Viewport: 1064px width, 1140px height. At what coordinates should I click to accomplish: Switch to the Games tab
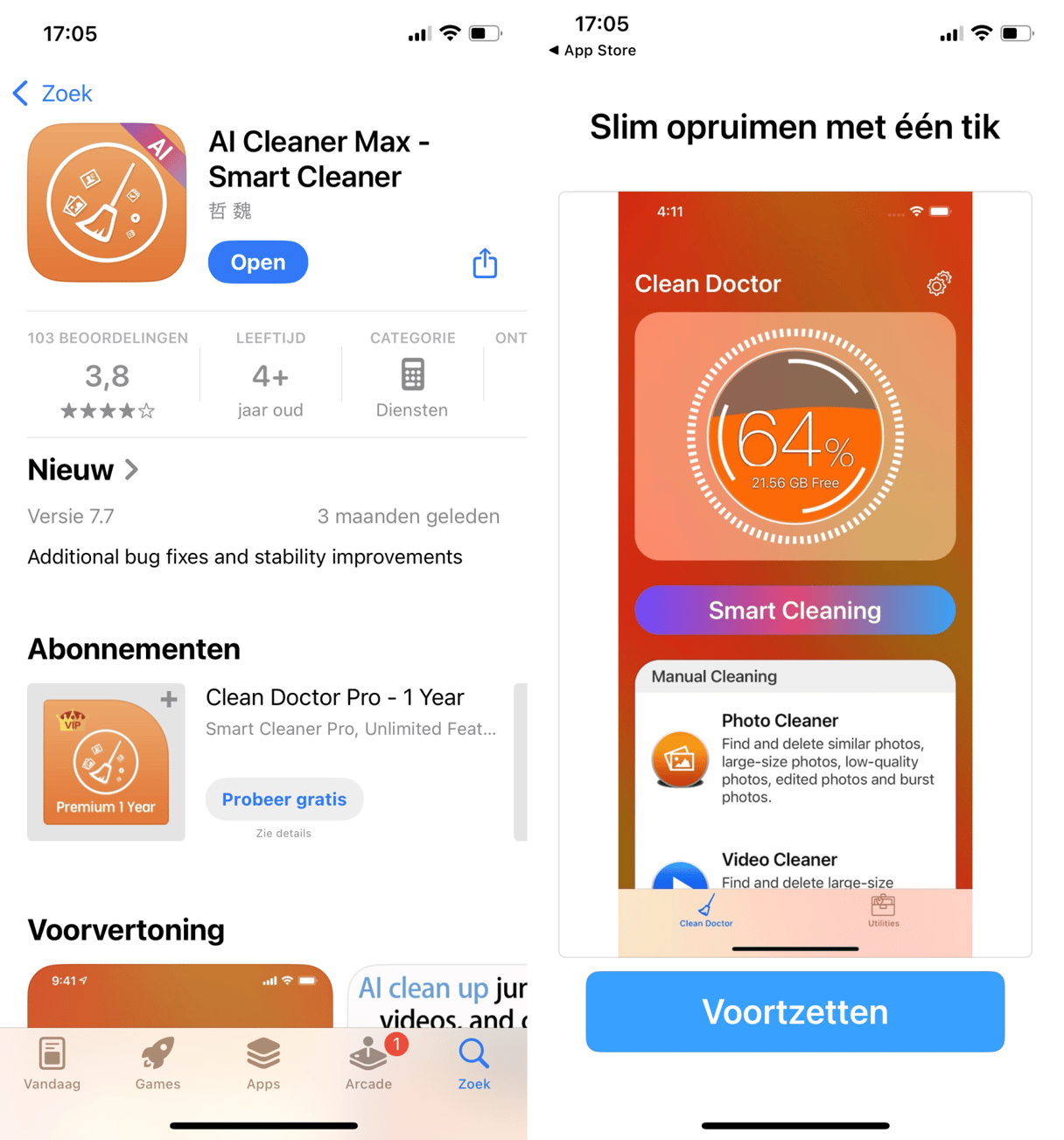(157, 1063)
